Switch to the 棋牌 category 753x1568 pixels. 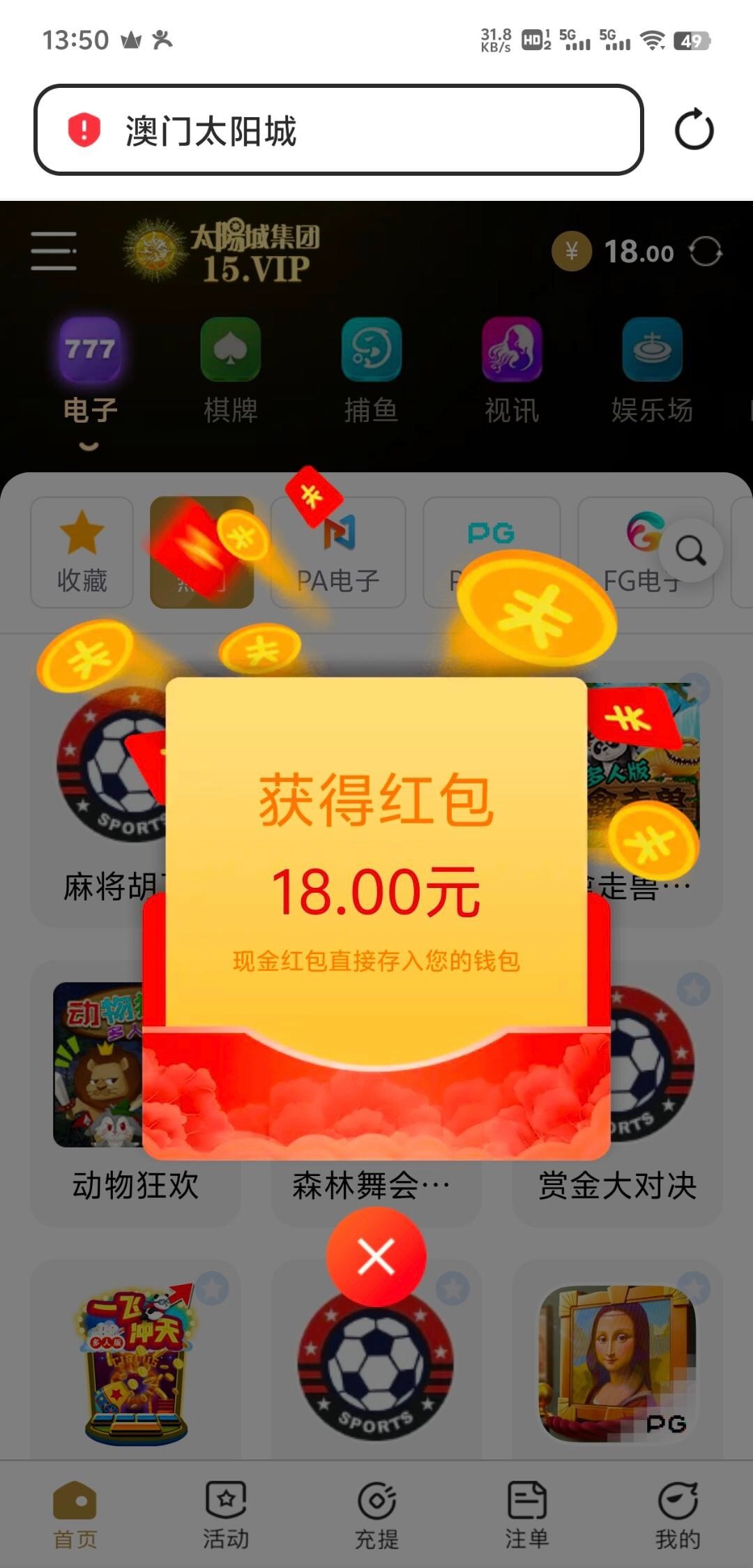[x=230, y=370]
